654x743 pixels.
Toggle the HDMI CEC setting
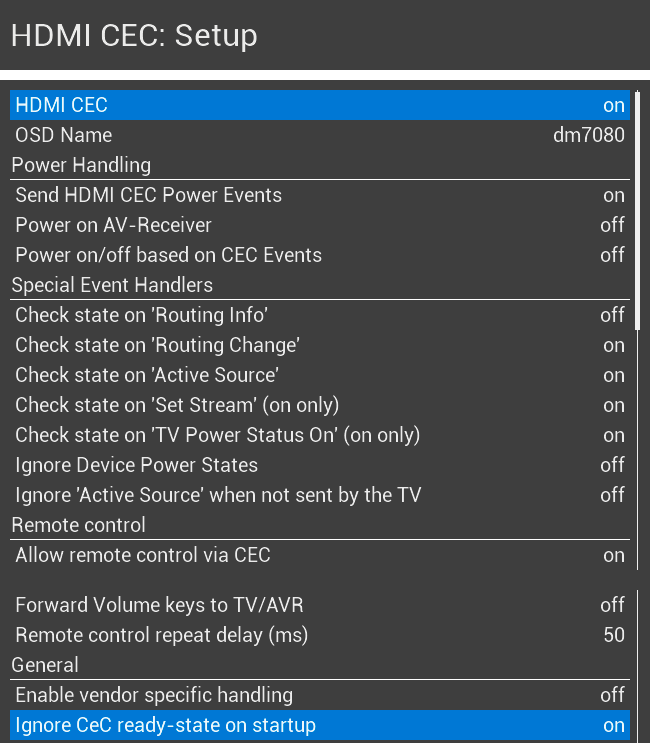click(320, 105)
